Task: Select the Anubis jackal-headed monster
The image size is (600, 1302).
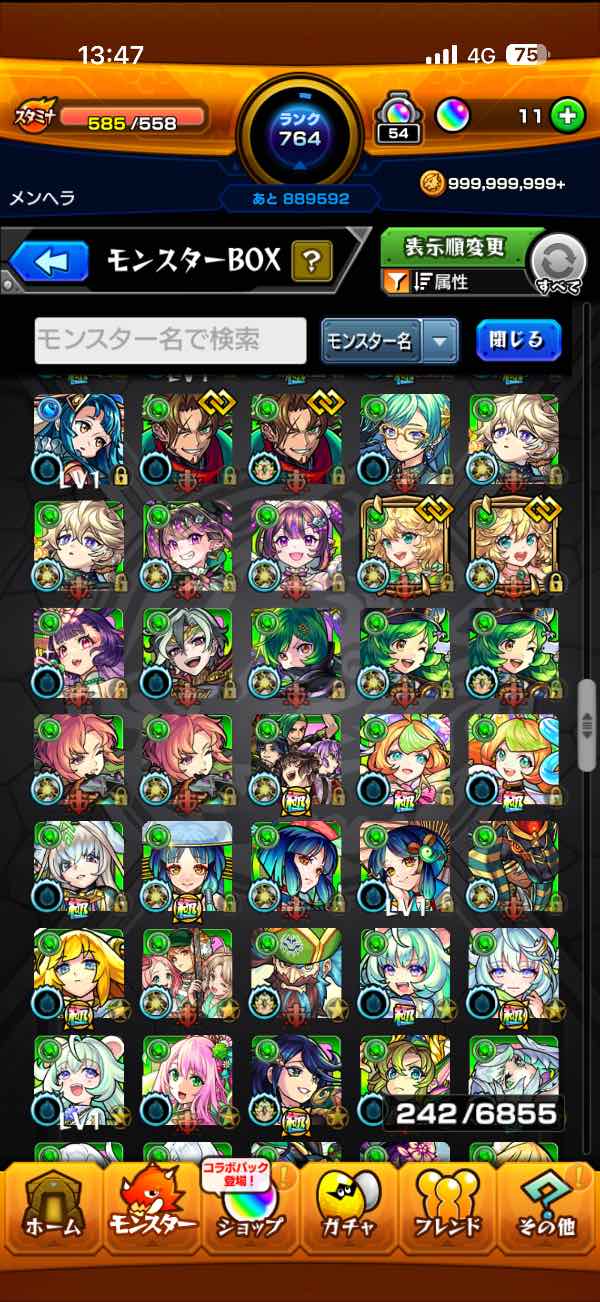Action: click(514, 866)
